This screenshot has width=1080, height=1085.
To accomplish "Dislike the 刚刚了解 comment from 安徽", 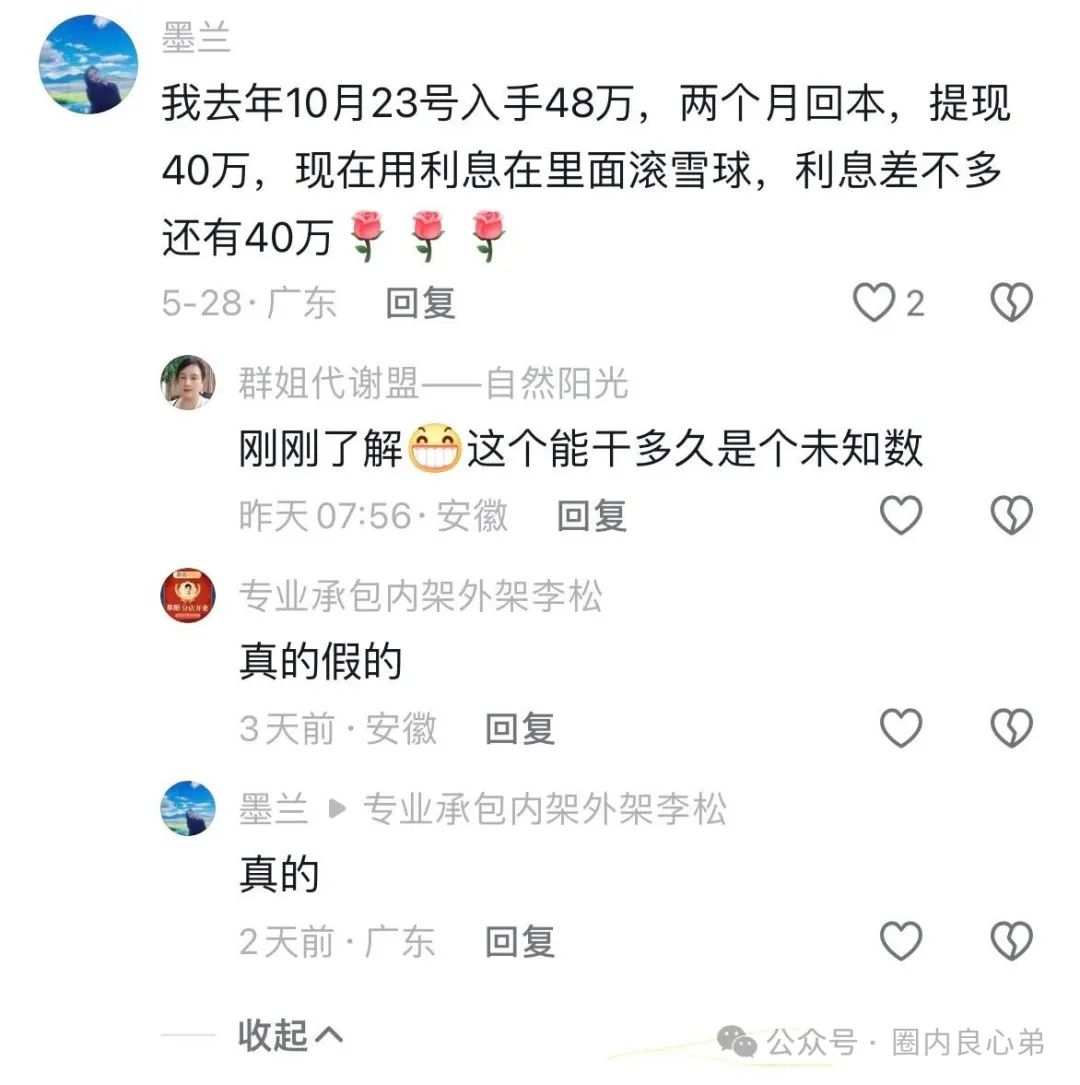I will pos(1010,516).
